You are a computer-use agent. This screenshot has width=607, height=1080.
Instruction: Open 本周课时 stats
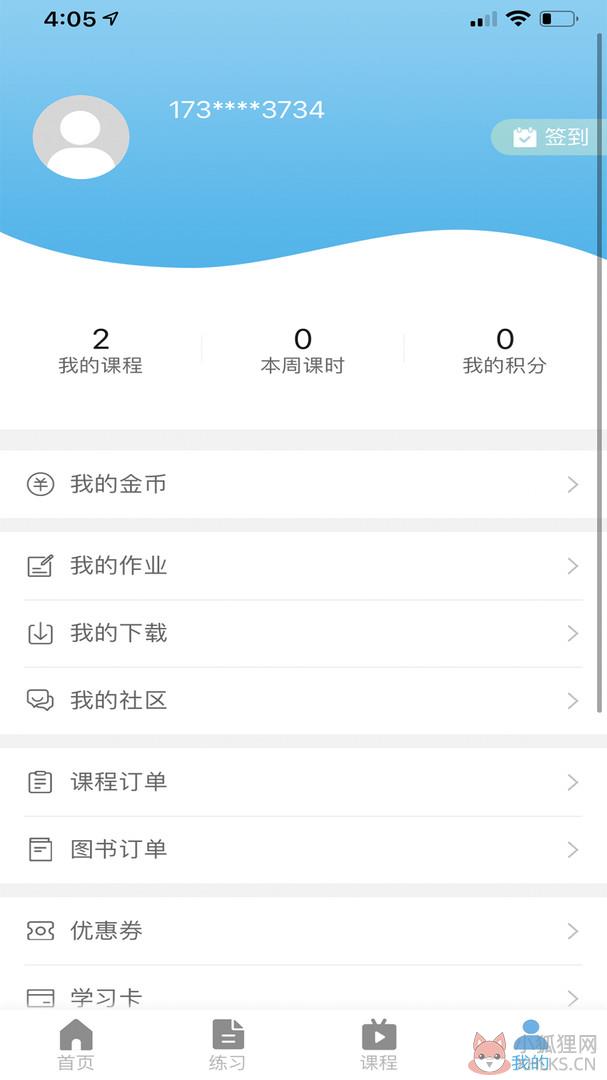point(302,351)
